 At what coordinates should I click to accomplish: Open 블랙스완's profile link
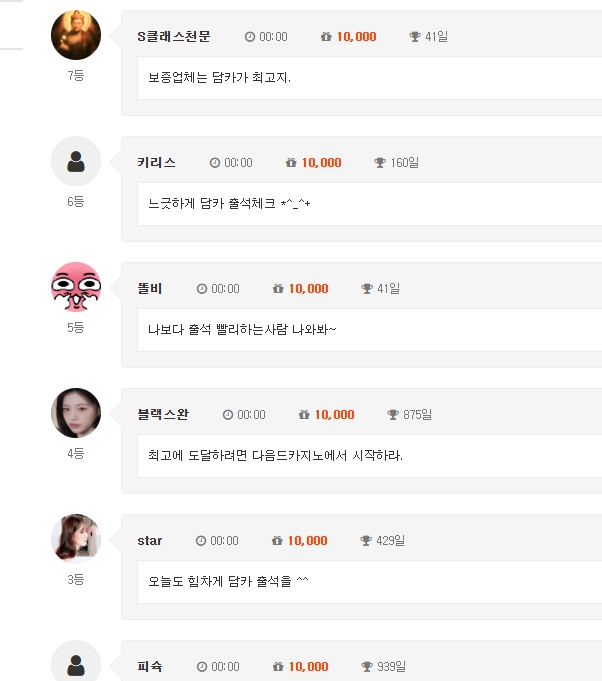[x=163, y=414]
